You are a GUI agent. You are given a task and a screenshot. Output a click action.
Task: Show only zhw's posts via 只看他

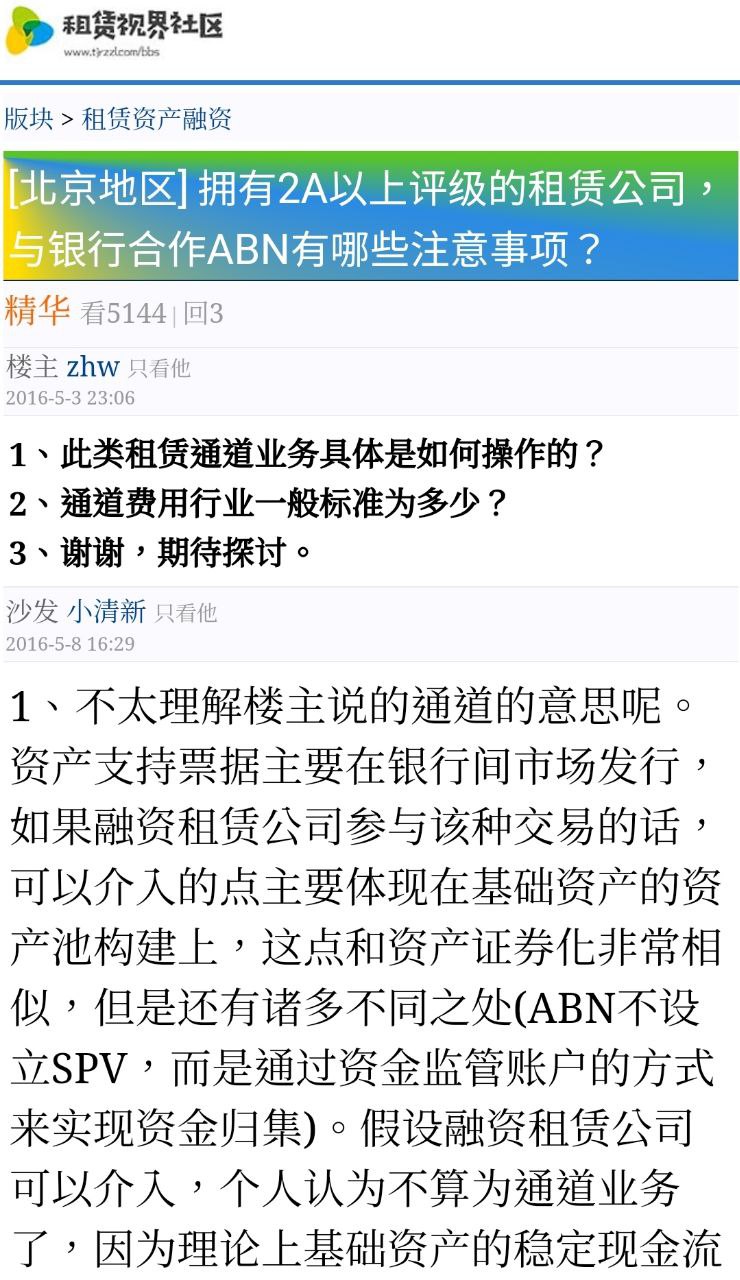[159, 368]
